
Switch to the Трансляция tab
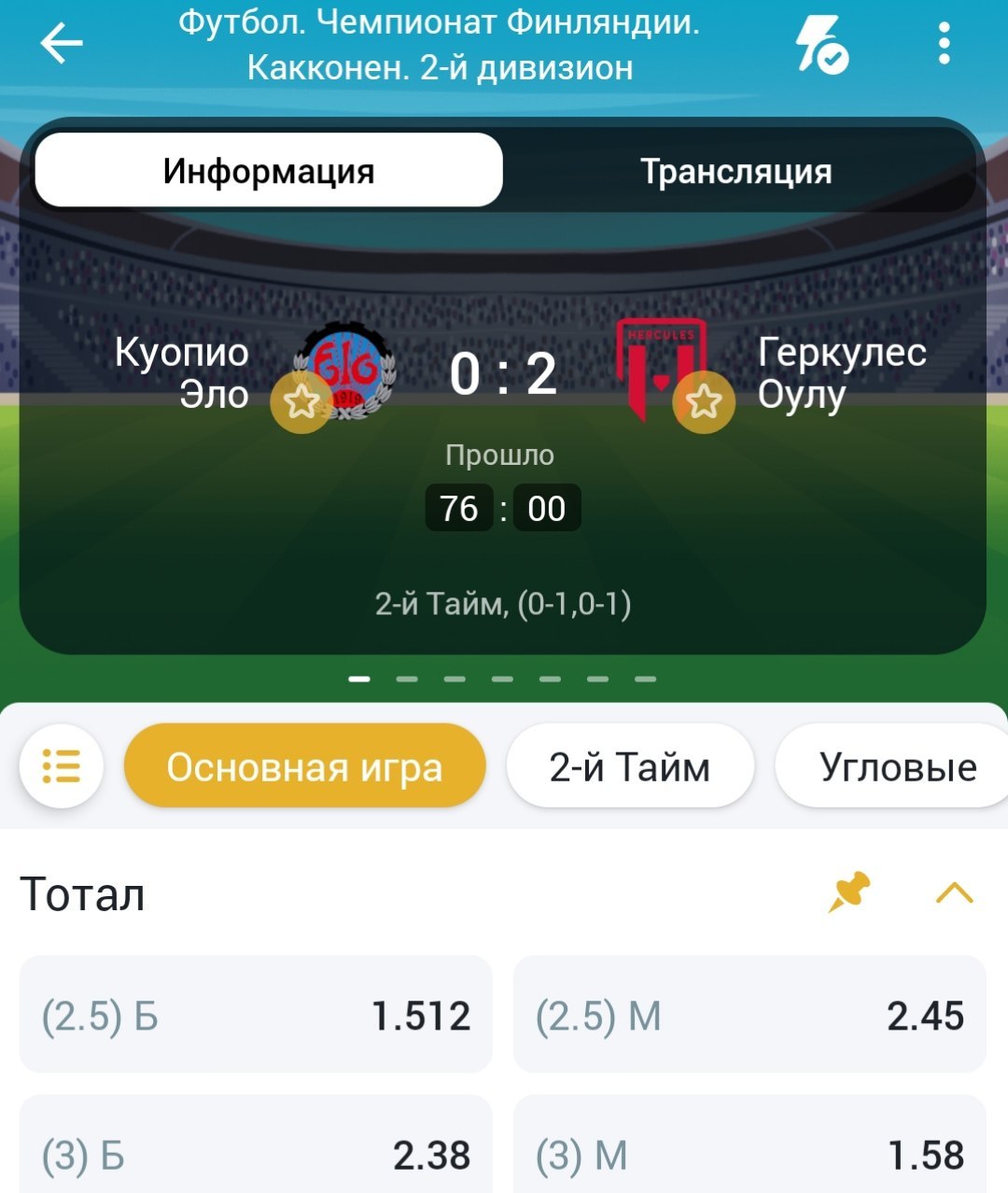coord(735,171)
